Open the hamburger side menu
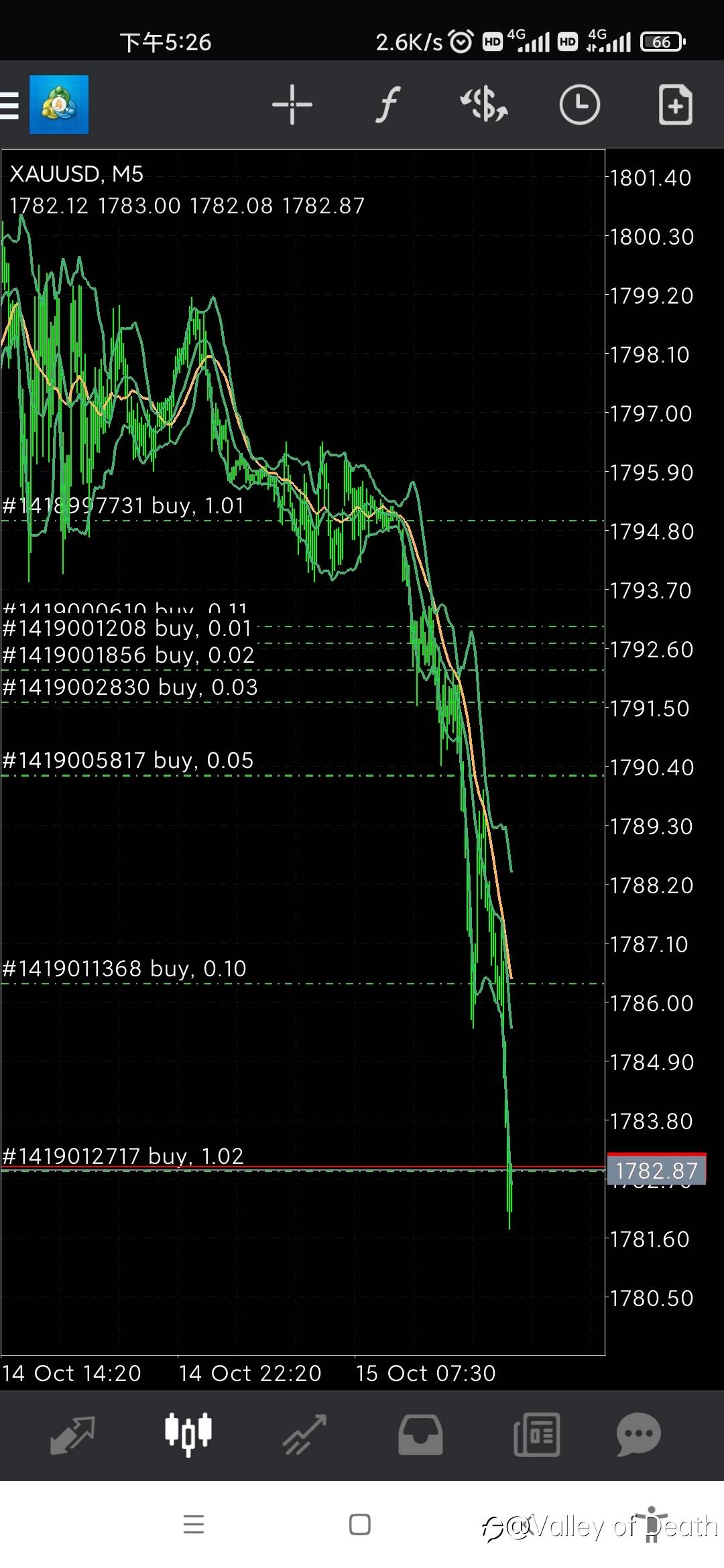724x1568 pixels. click(x=11, y=105)
